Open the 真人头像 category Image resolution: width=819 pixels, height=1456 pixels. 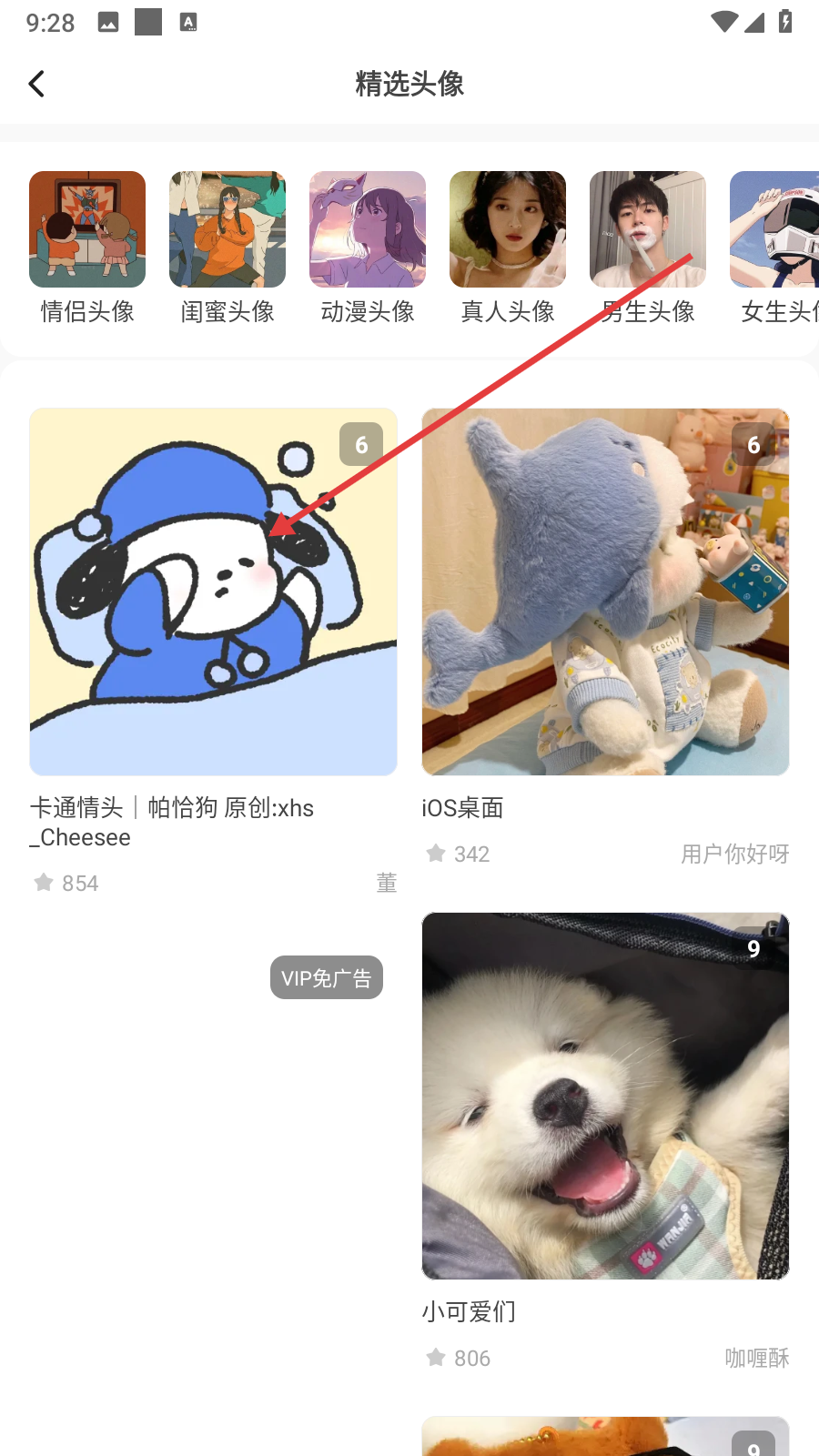click(x=508, y=246)
